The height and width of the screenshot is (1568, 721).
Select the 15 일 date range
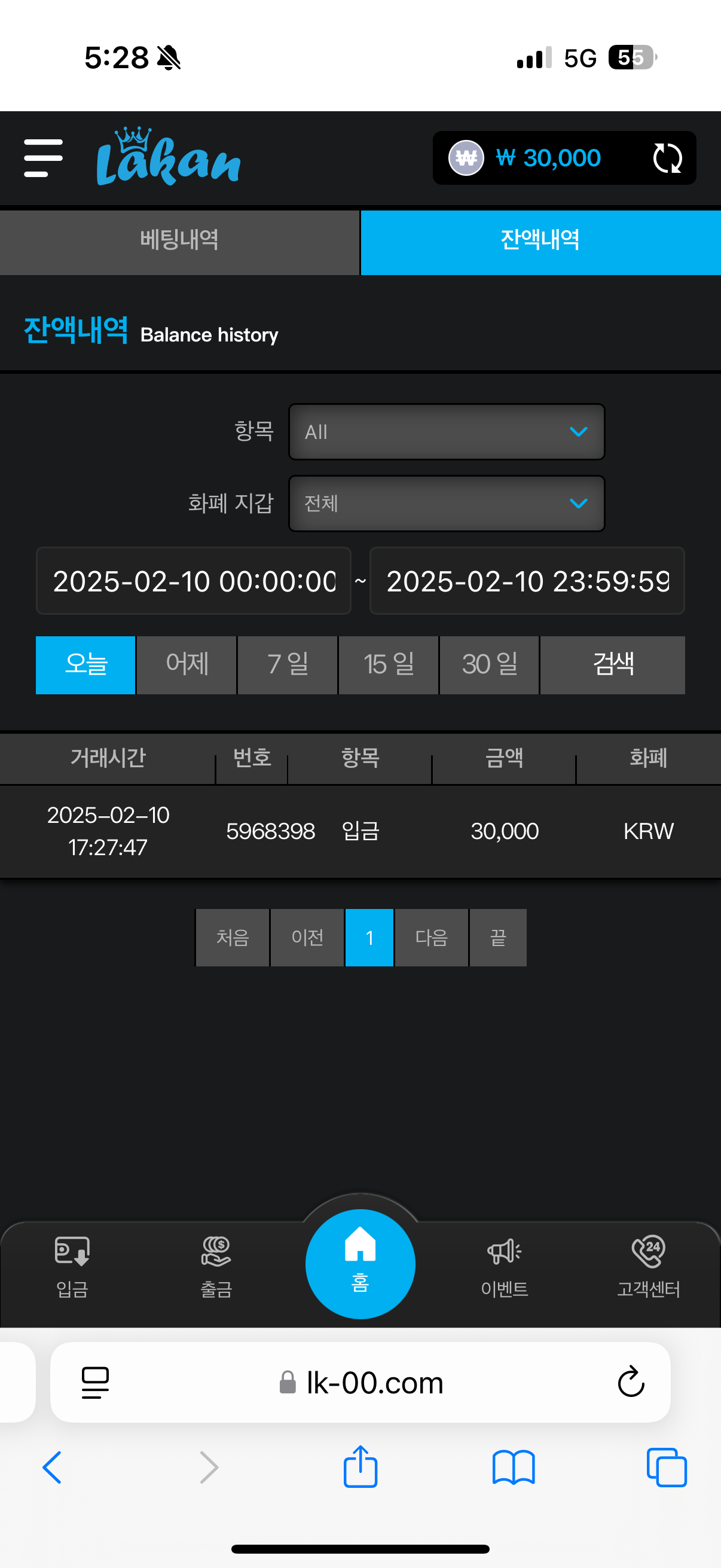click(x=388, y=664)
